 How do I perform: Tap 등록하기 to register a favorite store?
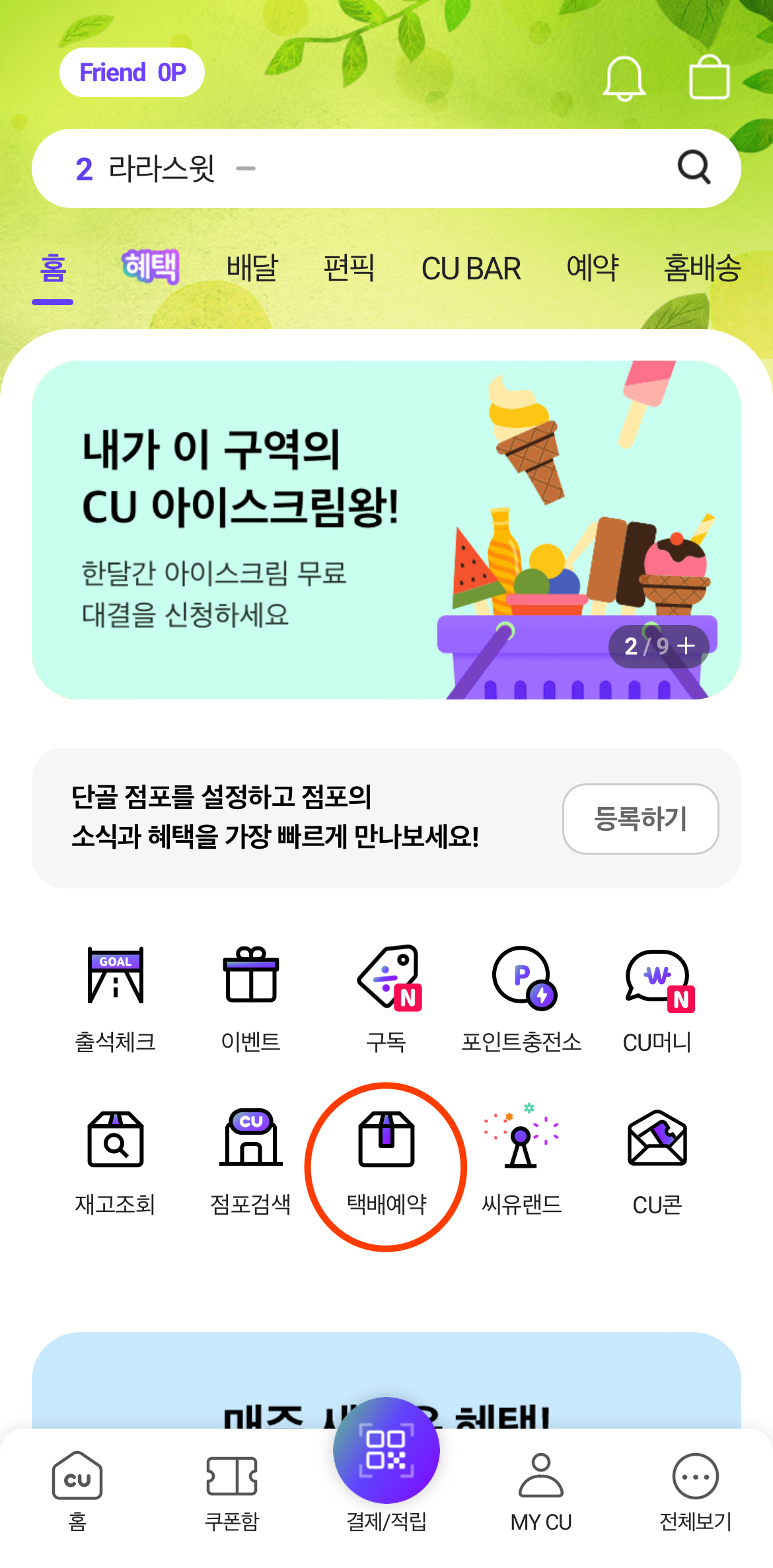coord(640,819)
